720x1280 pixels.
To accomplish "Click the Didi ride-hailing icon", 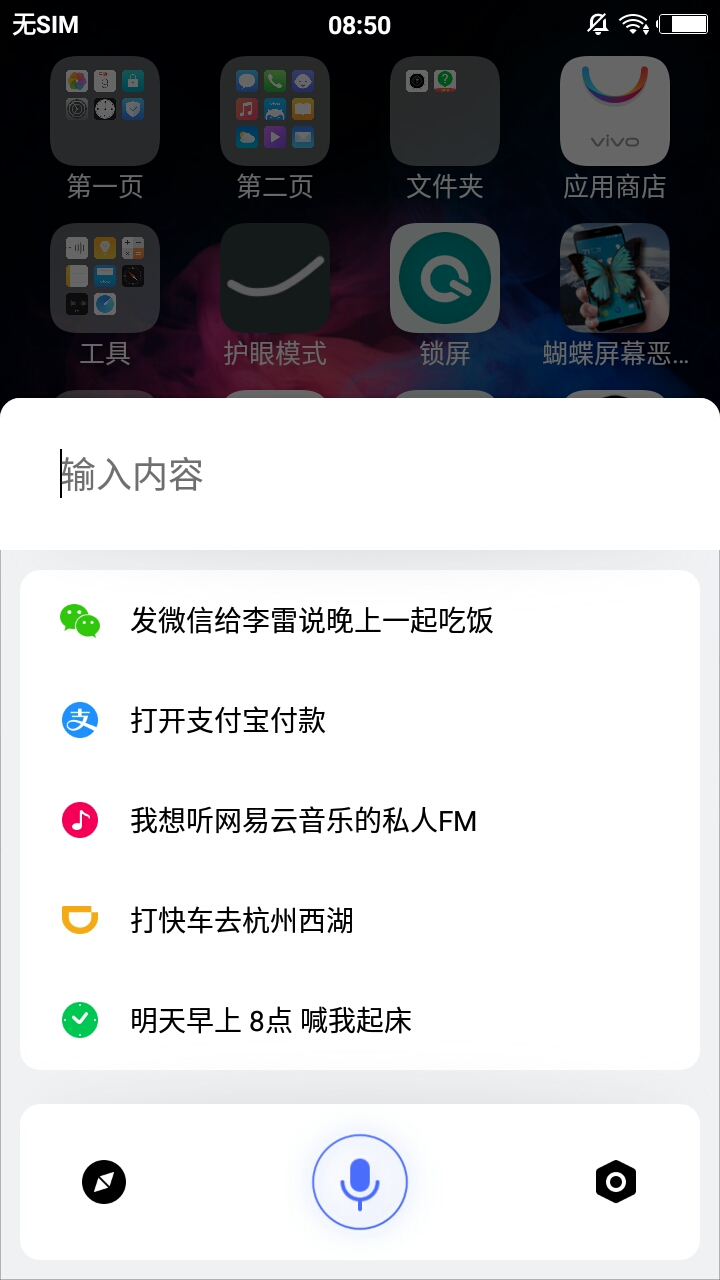I will coord(80,920).
